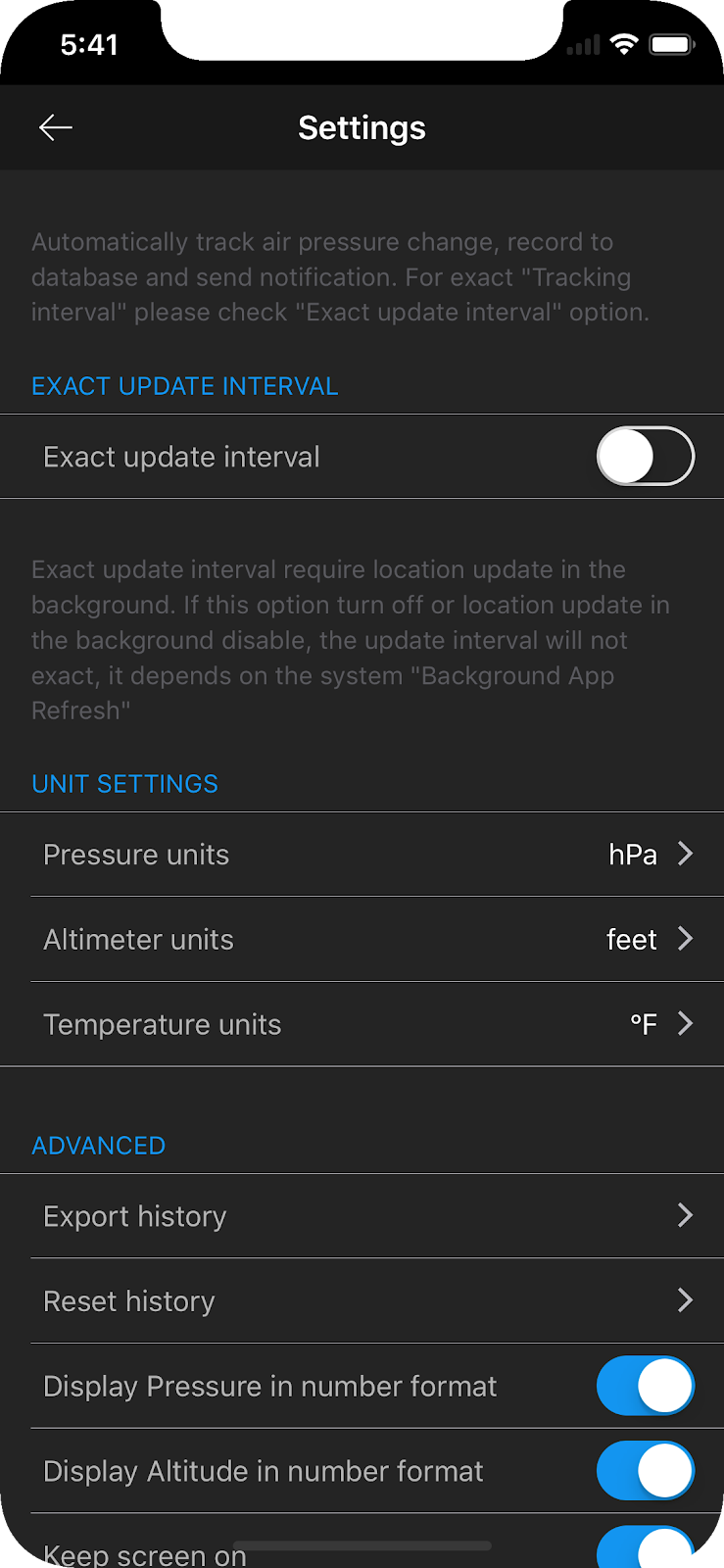The height and width of the screenshot is (1568, 724).
Task: Enable the Exact update interval switch
Action: click(x=646, y=457)
